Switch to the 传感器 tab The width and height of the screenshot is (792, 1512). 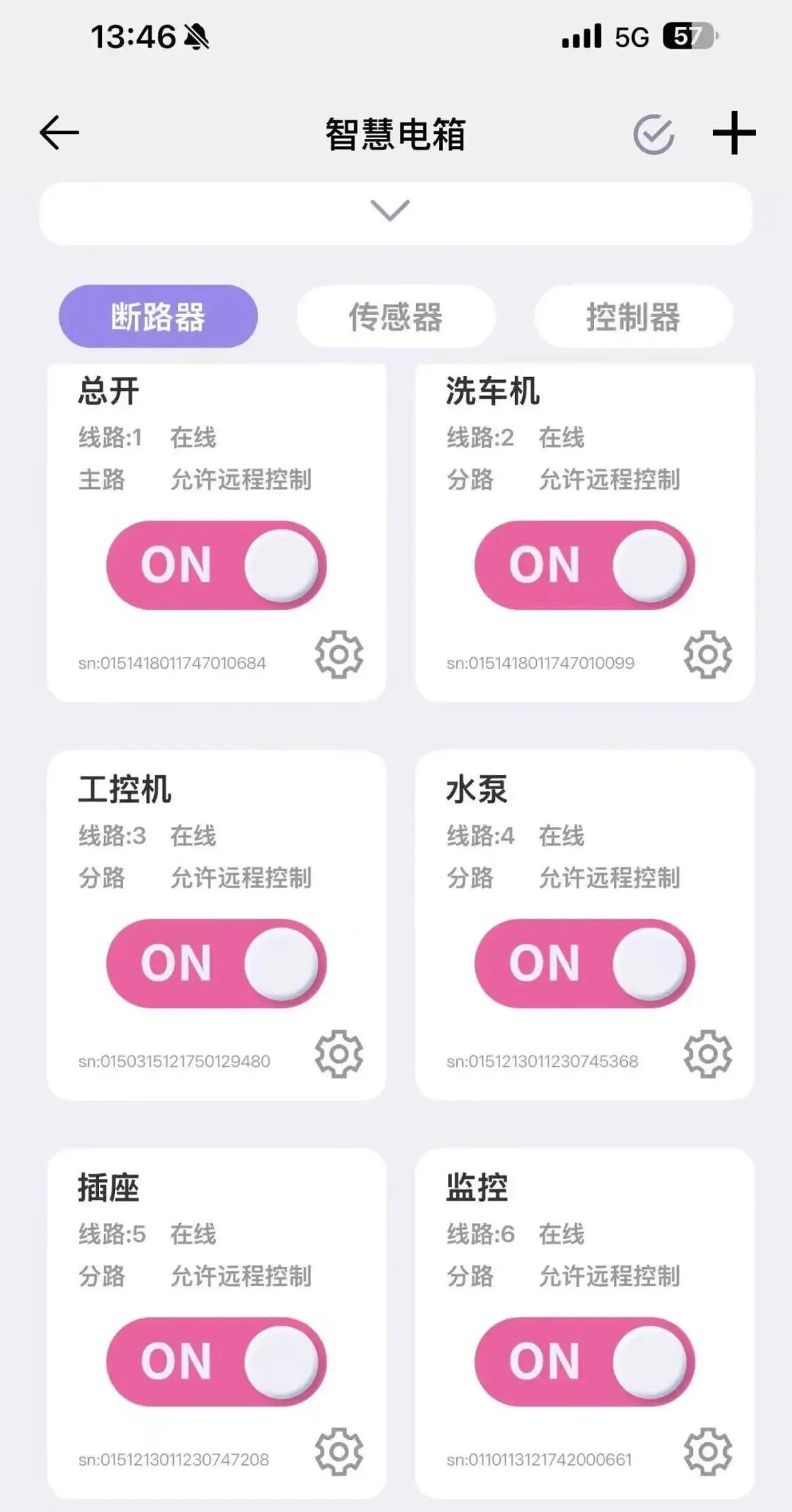pyautogui.click(x=395, y=316)
